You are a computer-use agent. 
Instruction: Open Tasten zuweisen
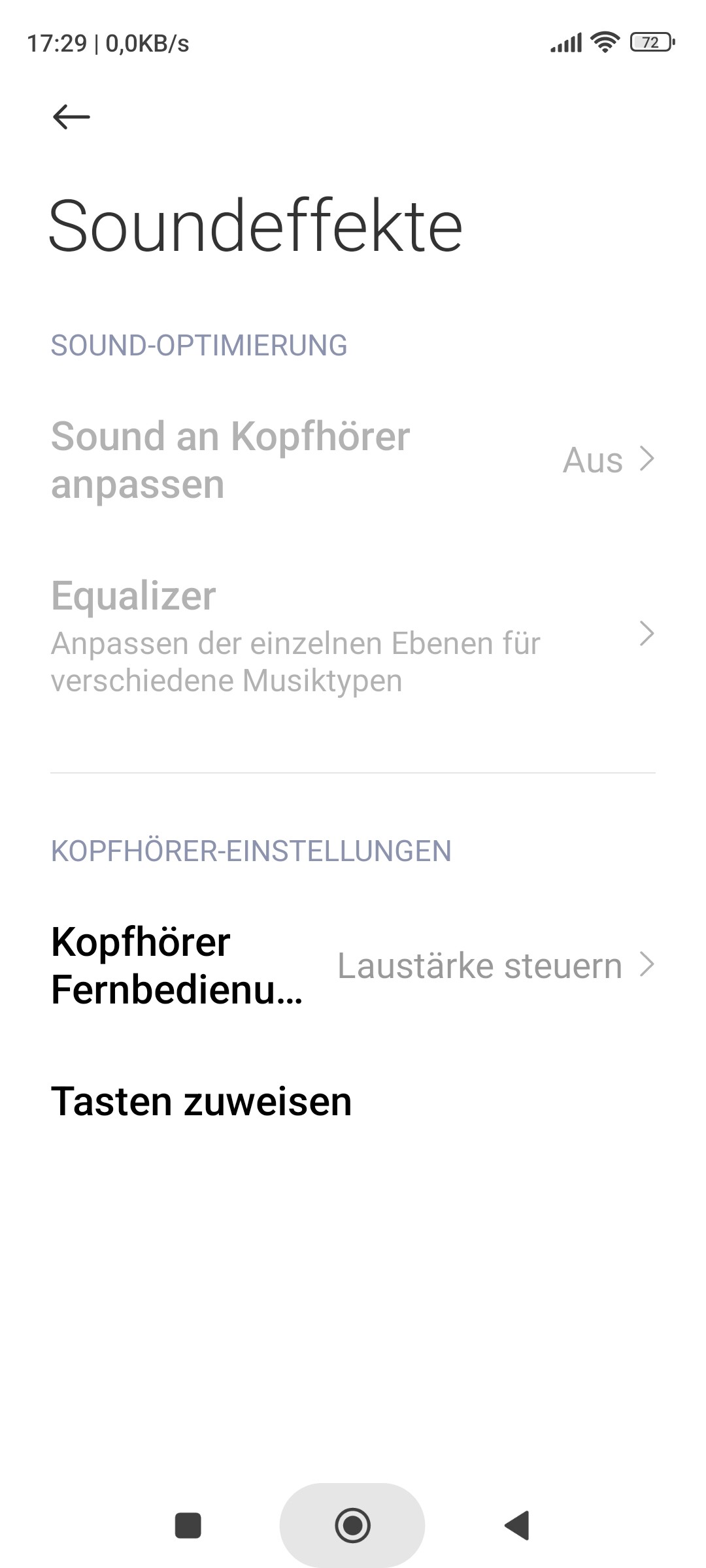(353, 1102)
